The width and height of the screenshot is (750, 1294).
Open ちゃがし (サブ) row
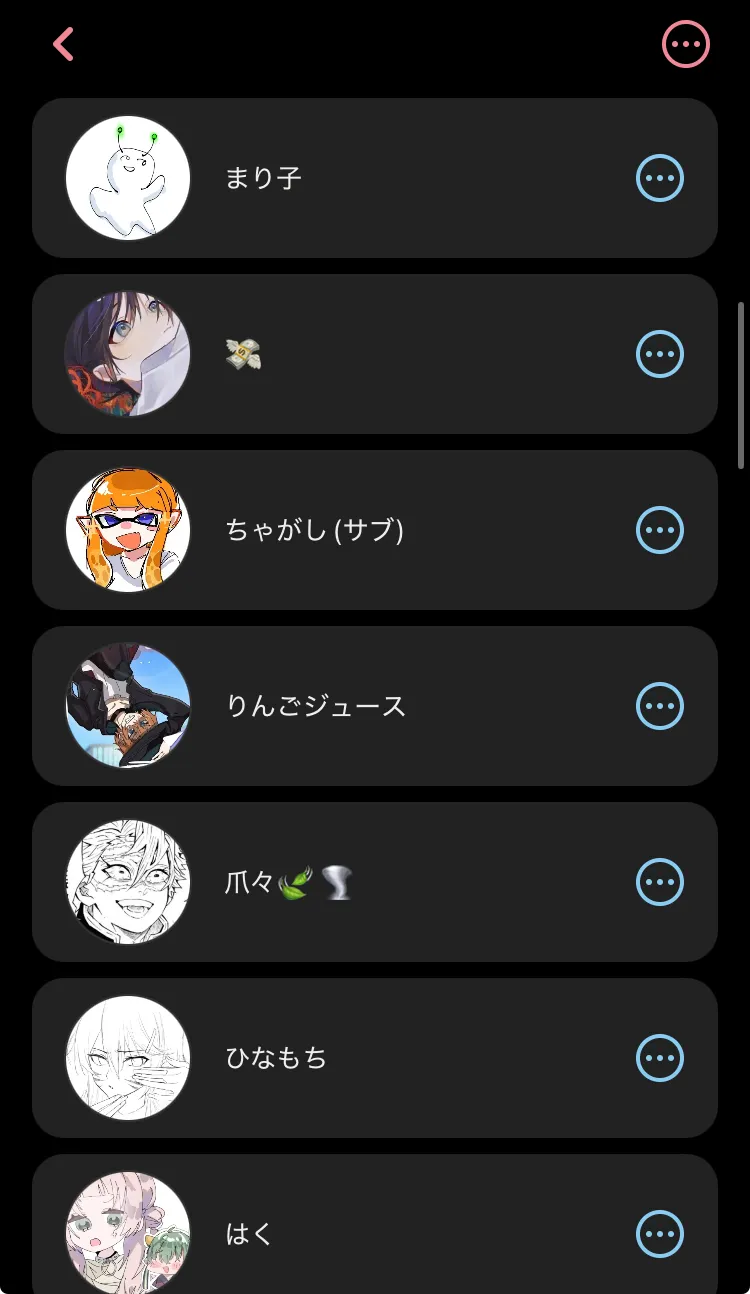click(375, 530)
